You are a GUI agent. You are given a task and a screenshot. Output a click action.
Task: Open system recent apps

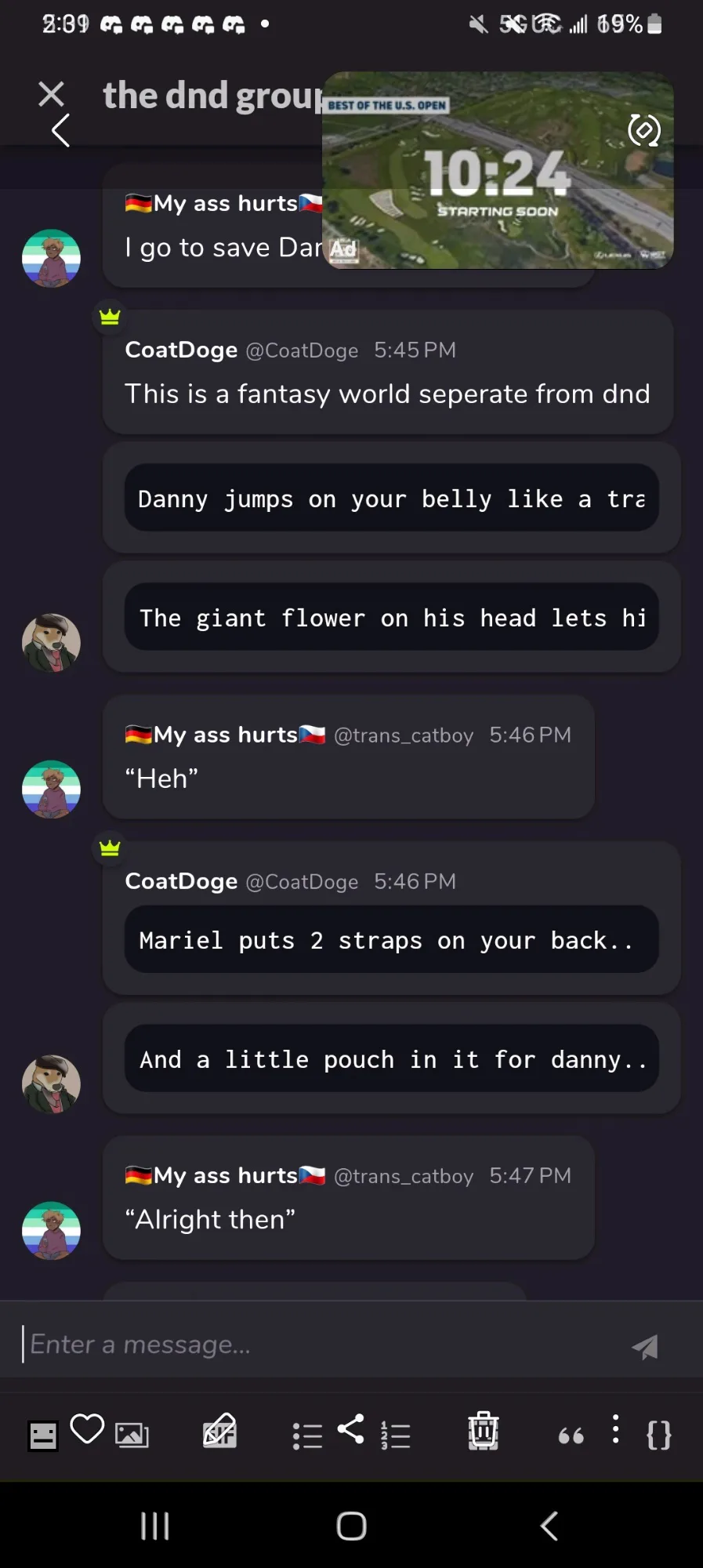point(154,1526)
